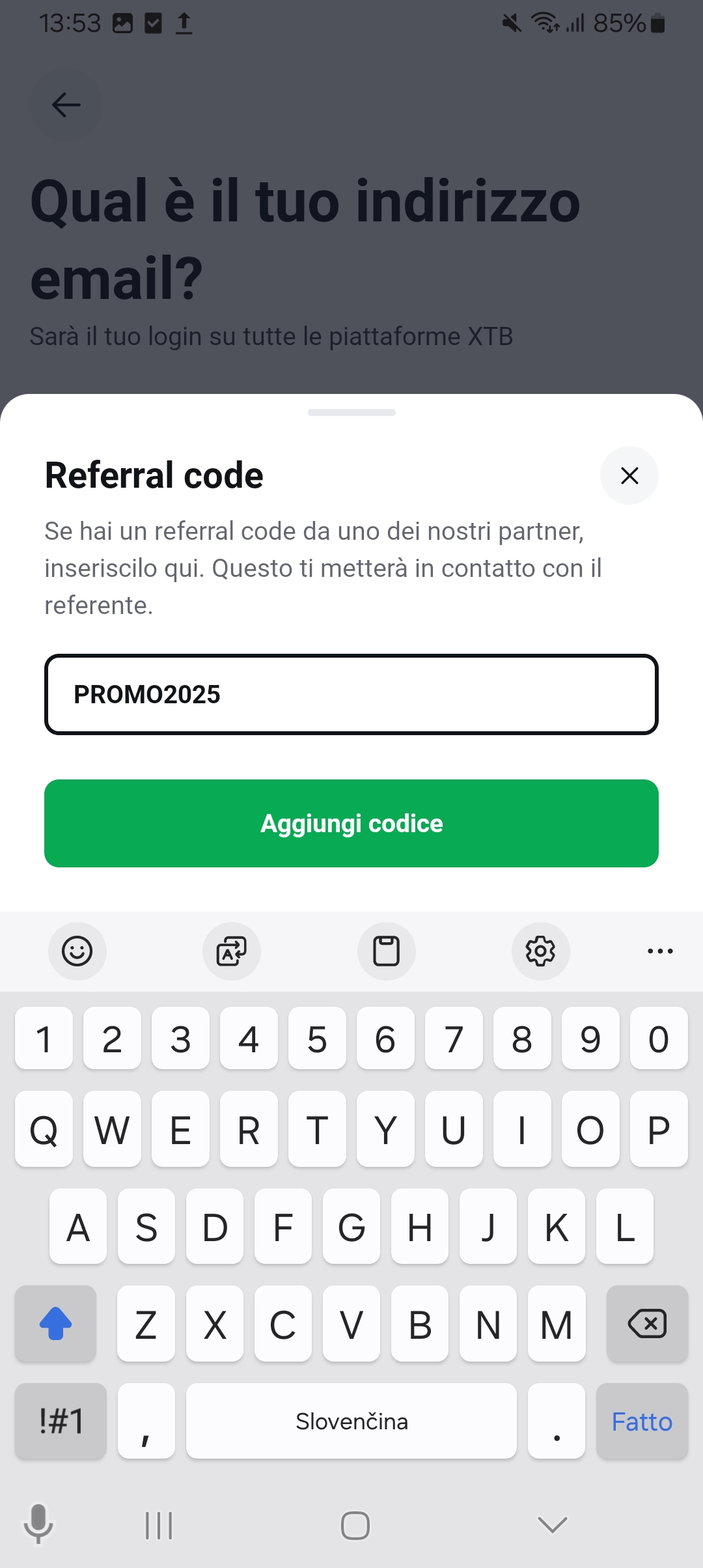703x1568 pixels.
Task: Open the keyboard clipboard
Action: (386, 951)
